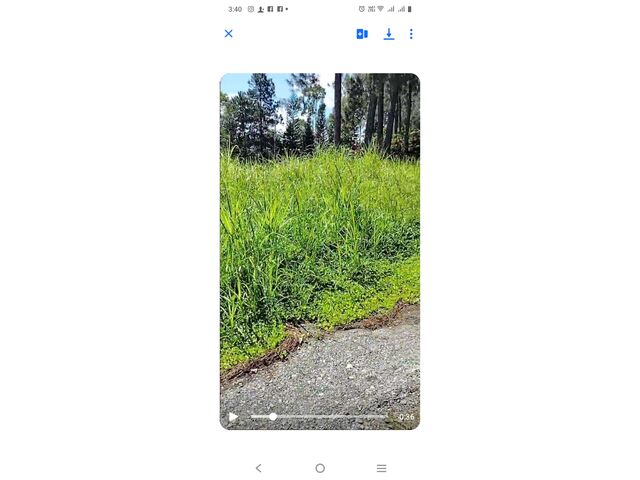Open recent apps
This screenshot has width=640, height=480.
(x=381, y=468)
